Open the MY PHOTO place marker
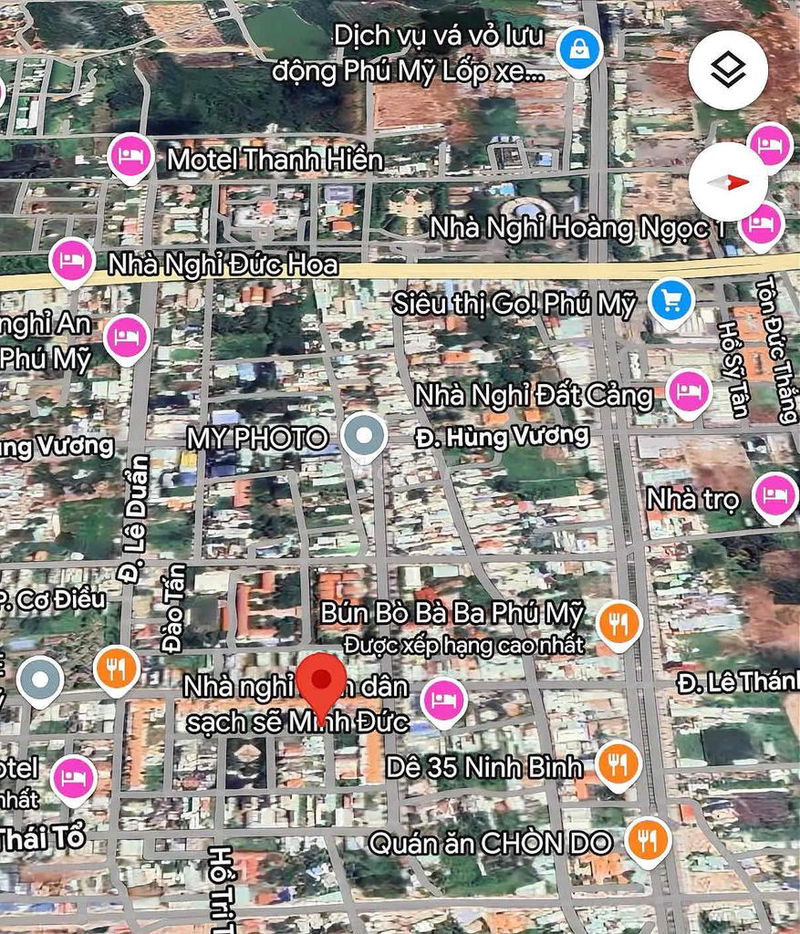800x934 pixels. pyautogui.click(x=363, y=437)
